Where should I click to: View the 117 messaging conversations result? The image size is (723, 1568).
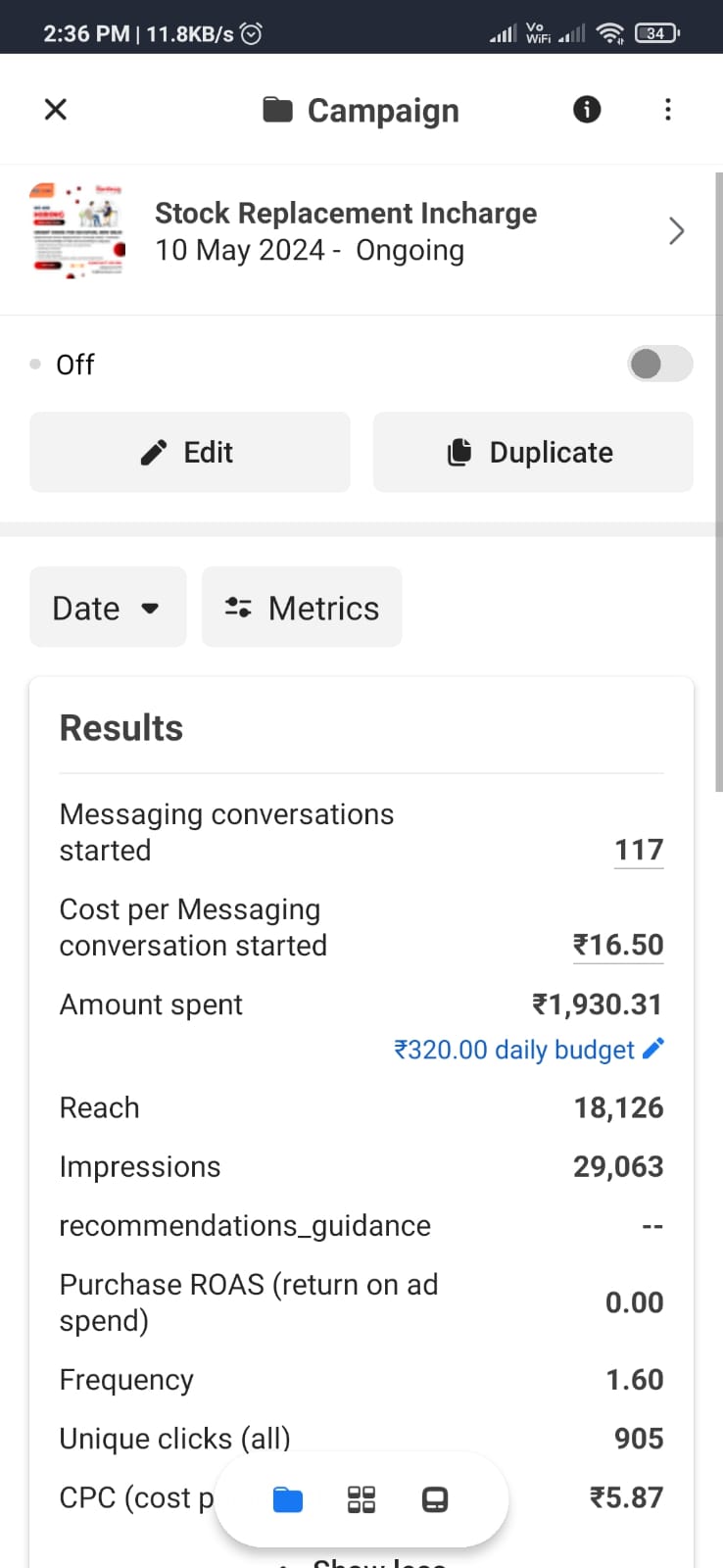pyautogui.click(x=639, y=850)
